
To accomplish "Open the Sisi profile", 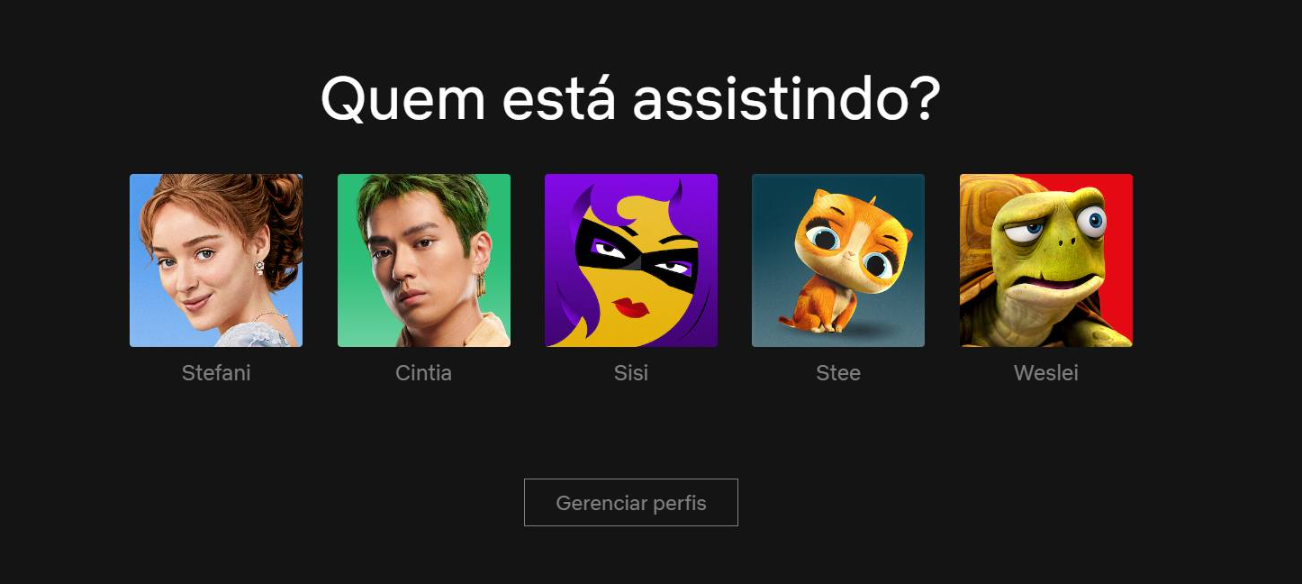I will click(631, 261).
